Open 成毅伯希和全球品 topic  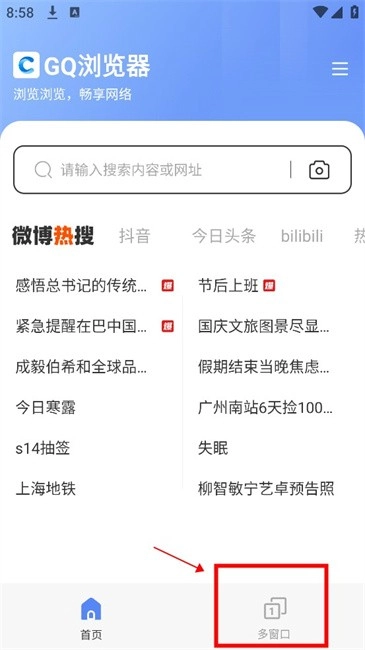pyautogui.click(x=81, y=366)
